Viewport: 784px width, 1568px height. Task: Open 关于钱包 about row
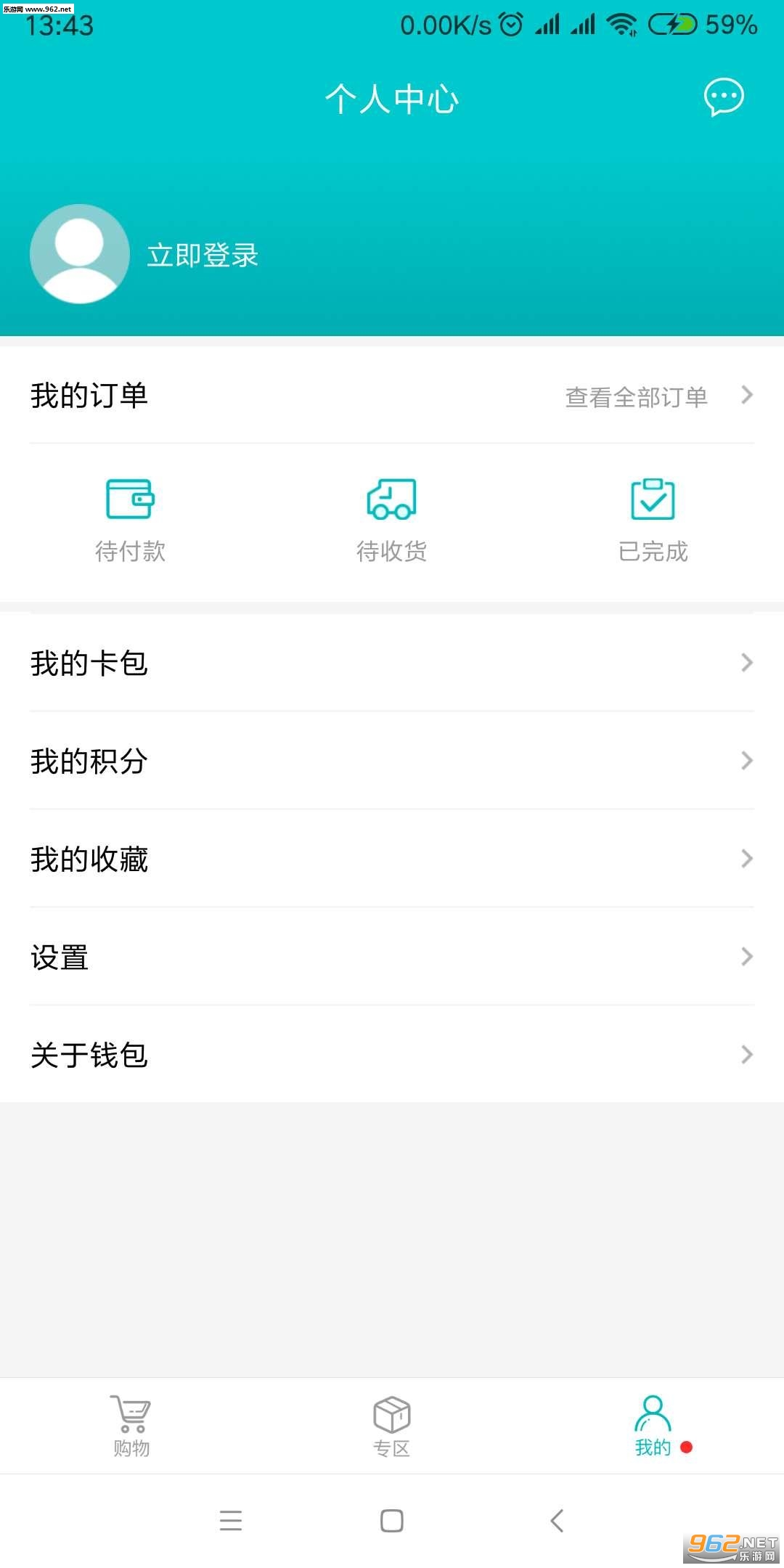pyautogui.click(x=392, y=1055)
